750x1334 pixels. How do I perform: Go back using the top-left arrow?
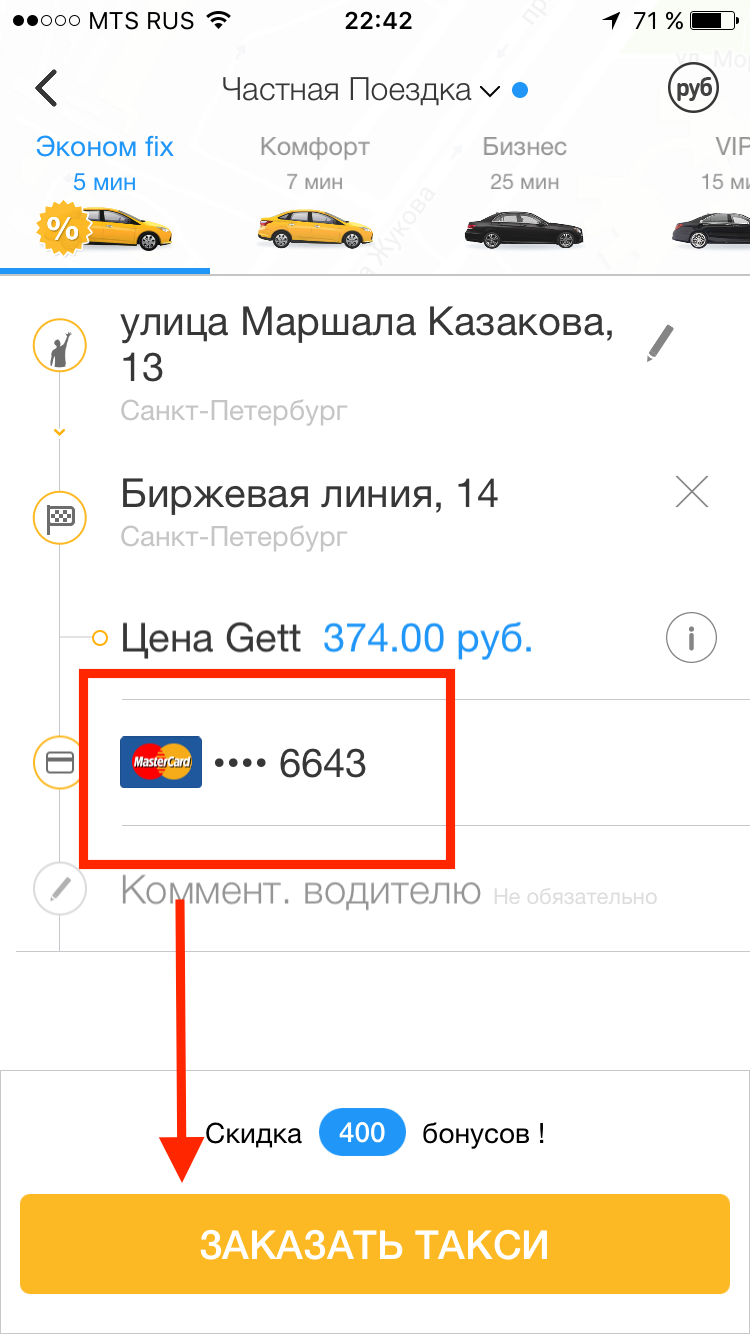(46, 88)
